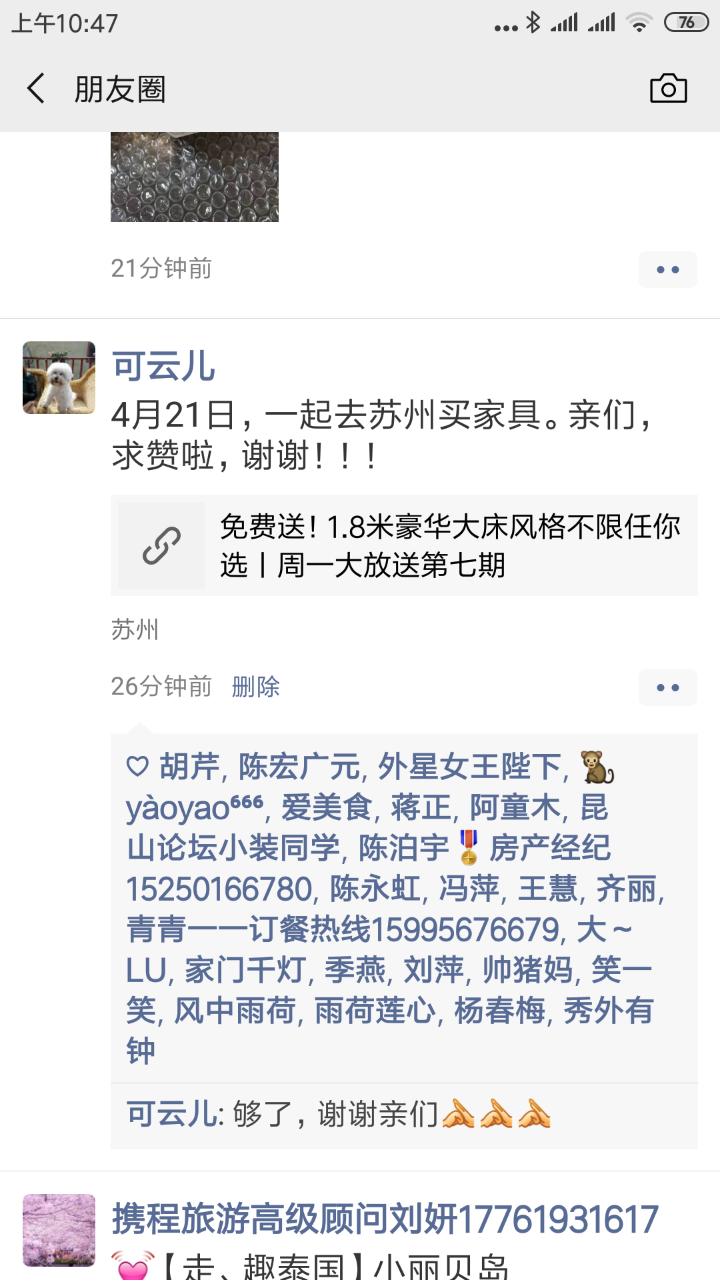This screenshot has height=1280, width=720.
Task: Open the profile of liker 陈永虹
Action: click(375, 888)
